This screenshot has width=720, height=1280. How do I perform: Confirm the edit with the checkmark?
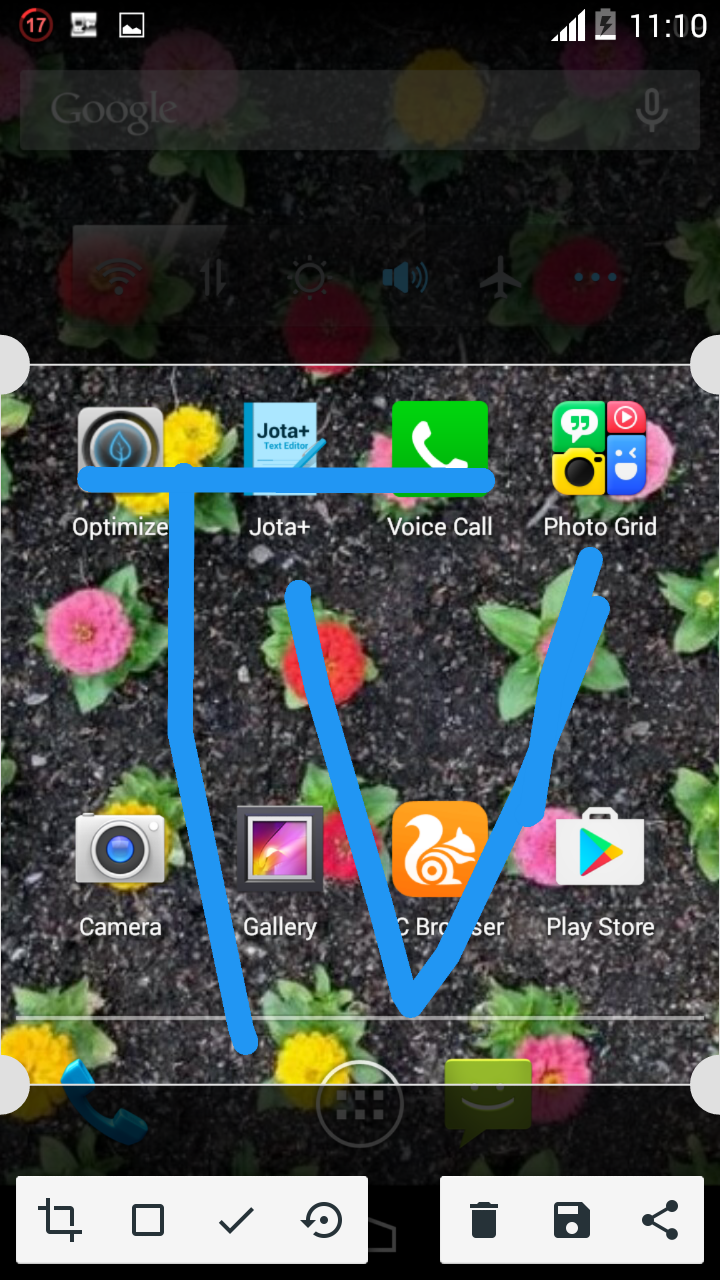click(x=236, y=1220)
